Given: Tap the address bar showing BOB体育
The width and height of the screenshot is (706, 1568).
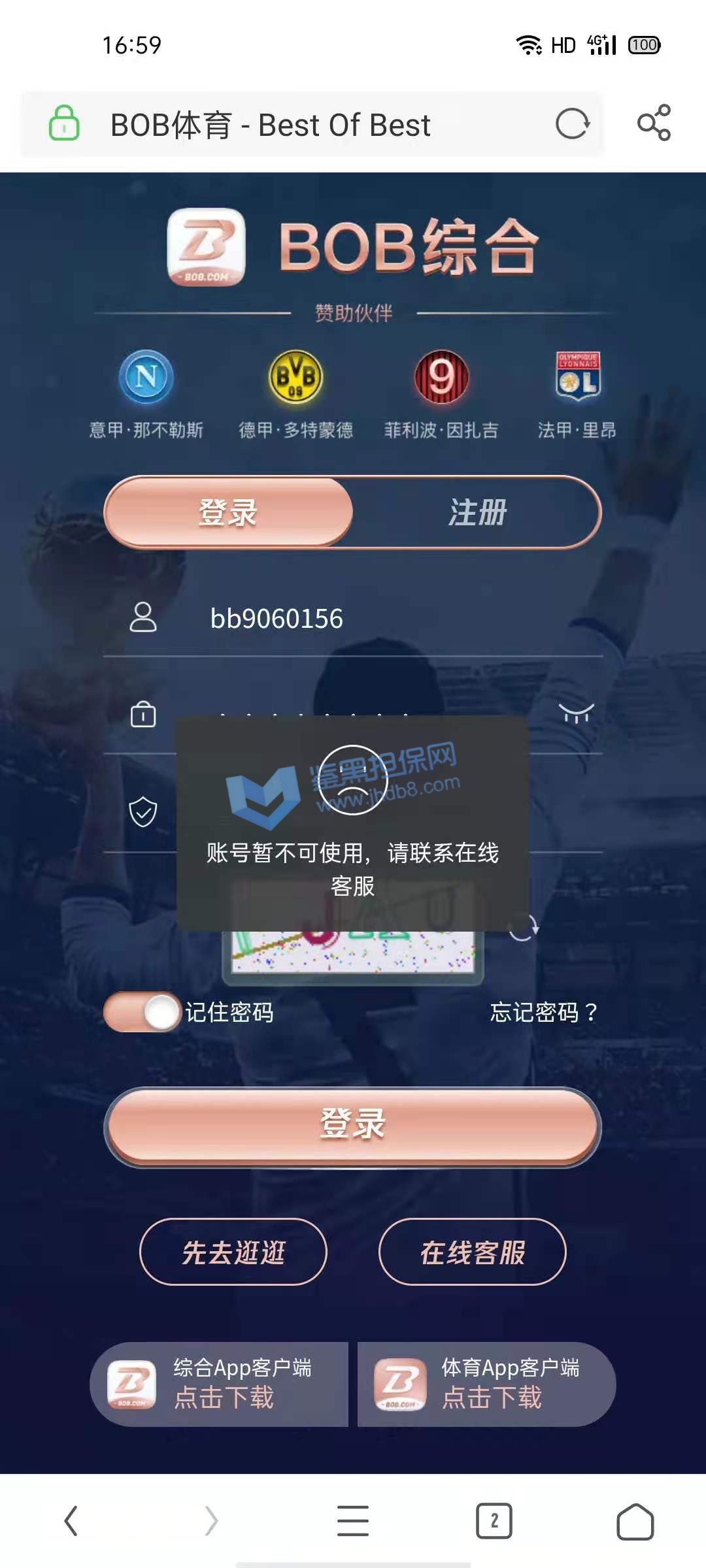Looking at the screenshot, I should tap(294, 124).
